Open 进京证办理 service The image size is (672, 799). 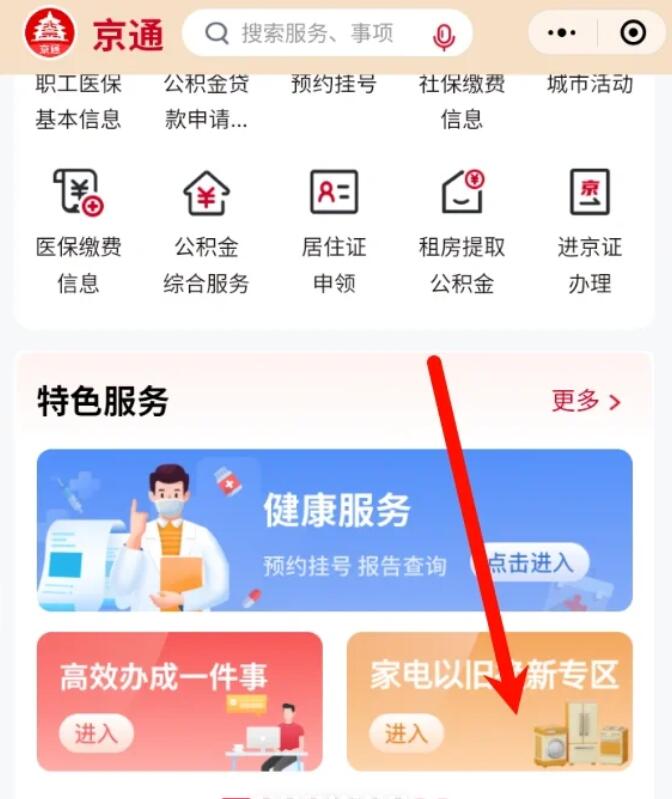[x=589, y=232]
